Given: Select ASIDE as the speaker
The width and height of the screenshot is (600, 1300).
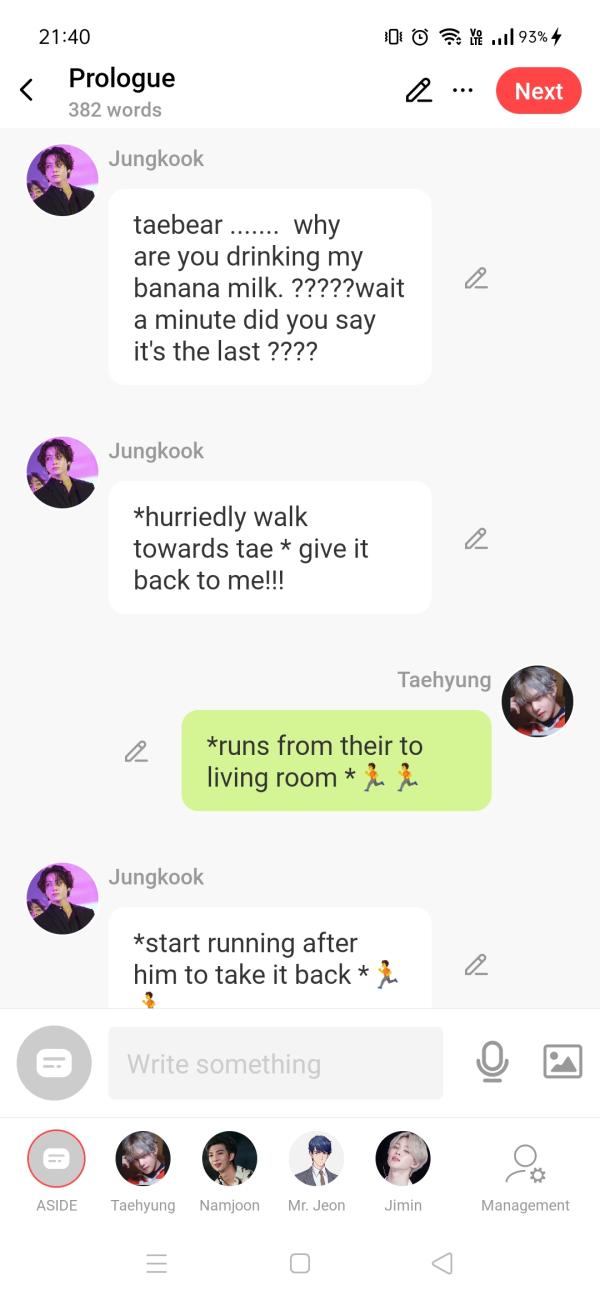Looking at the screenshot, I should [x=56, y=1159].
